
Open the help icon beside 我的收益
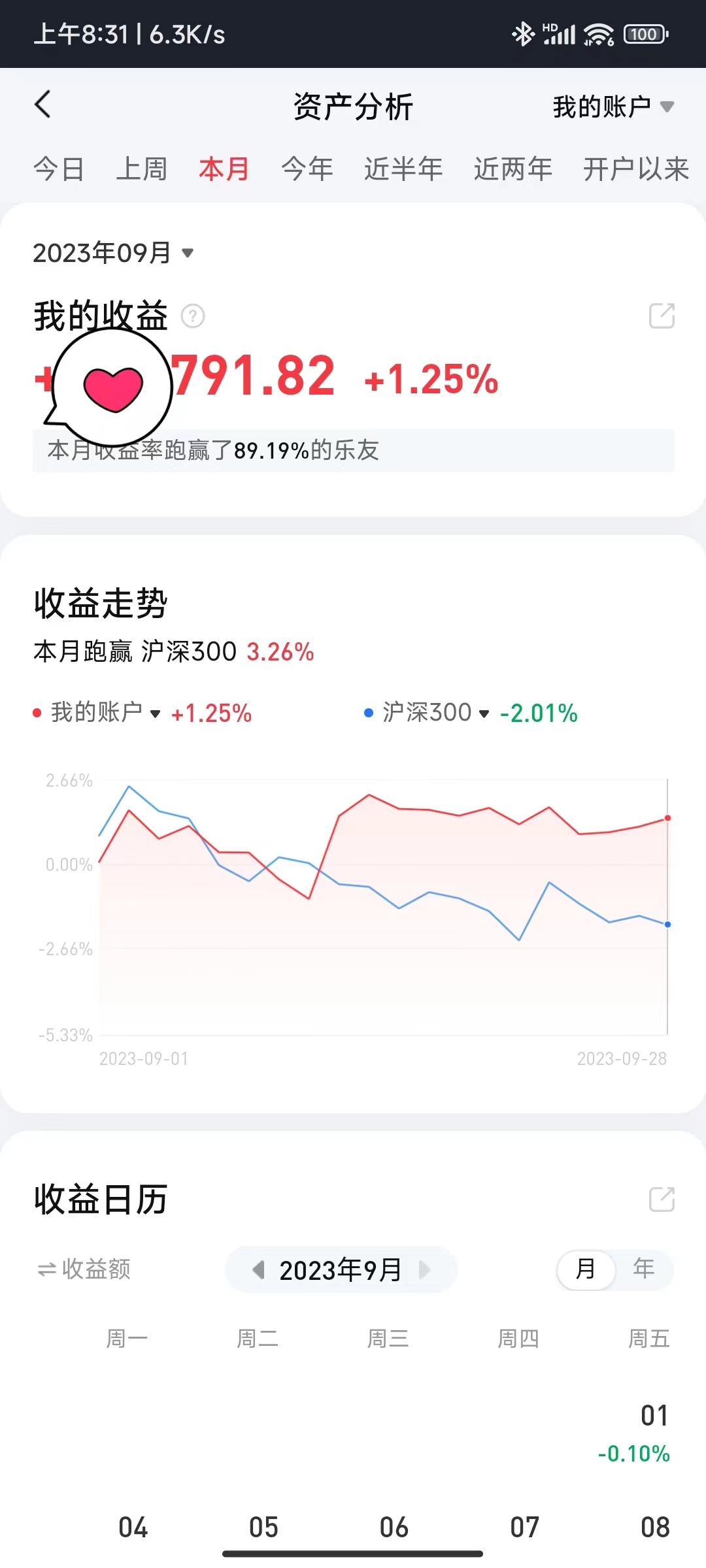[x=193, y=316]
